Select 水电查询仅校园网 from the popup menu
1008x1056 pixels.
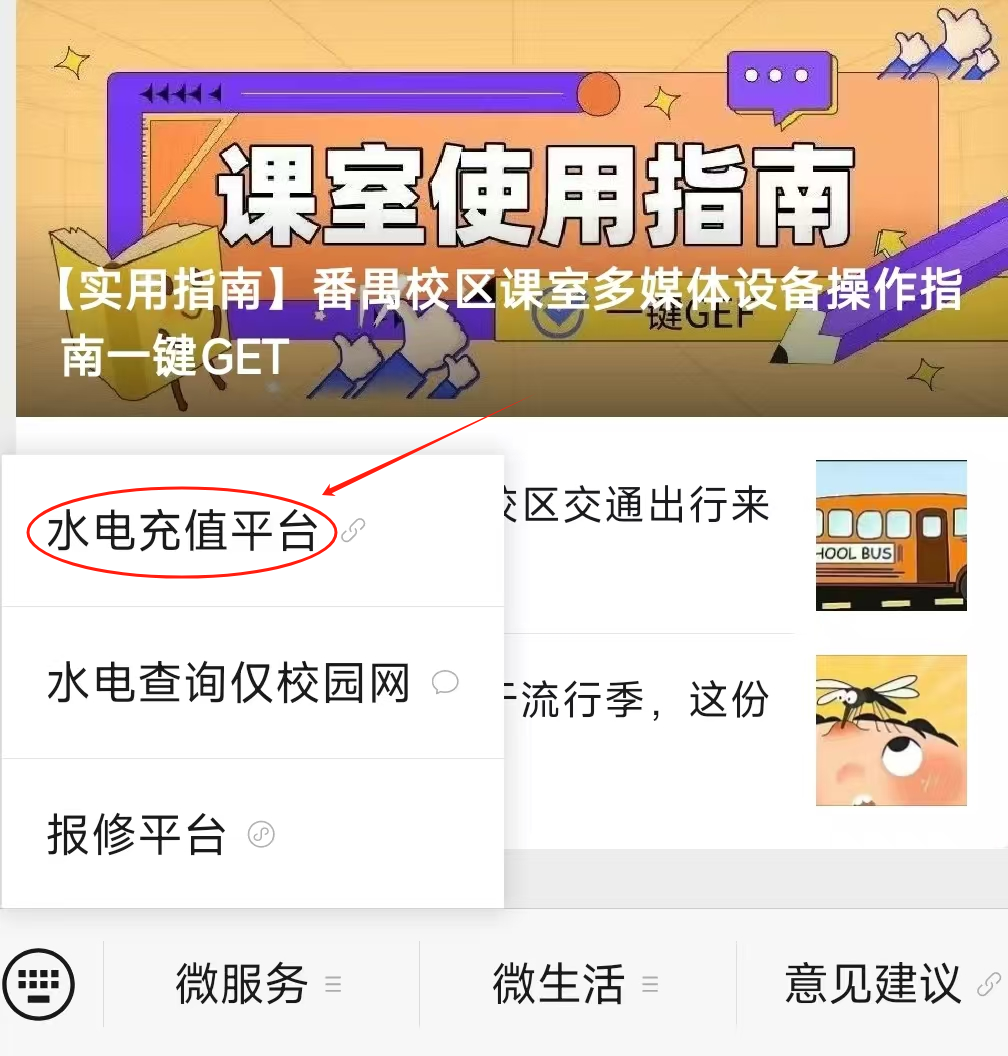pyautogui.click(x=229, y=684)
